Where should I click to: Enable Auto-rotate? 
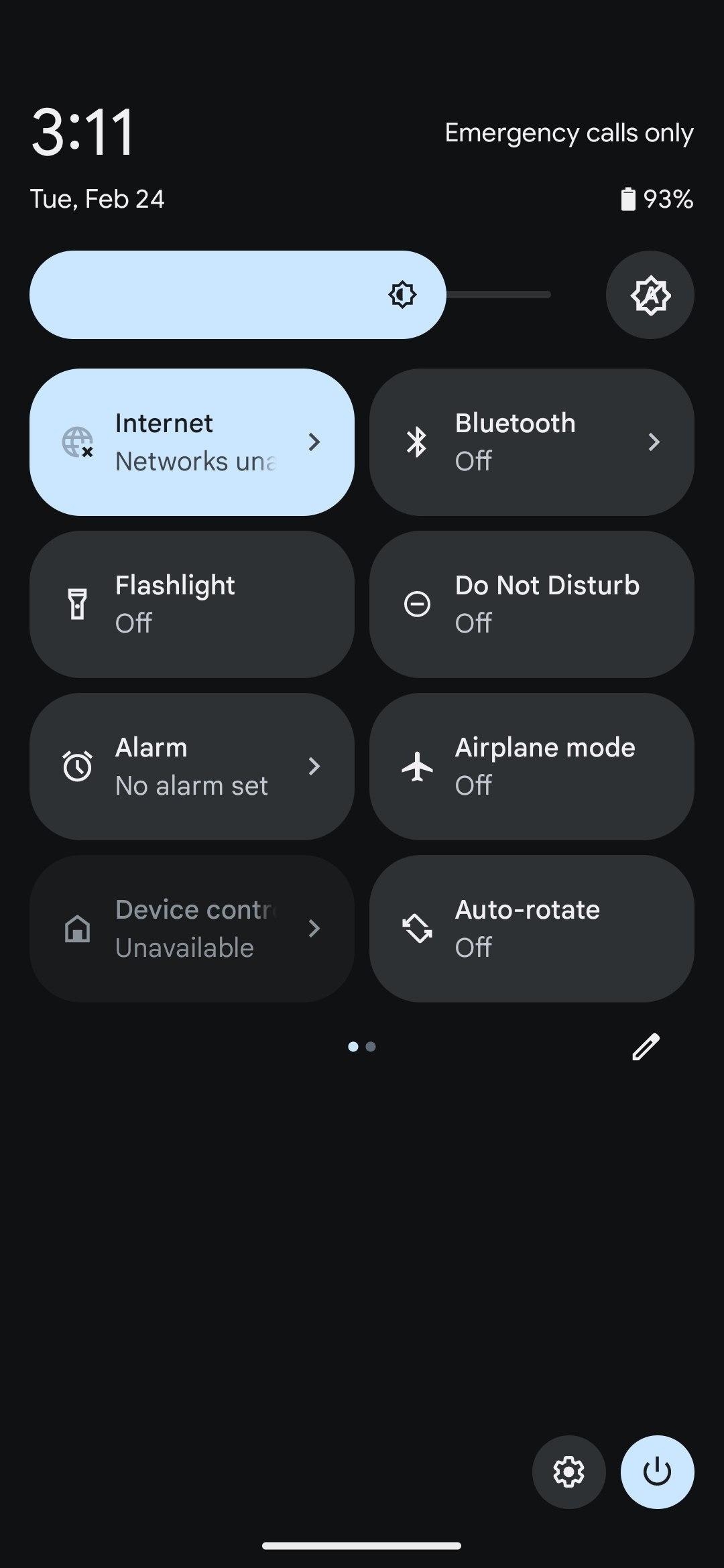pos(531,929)
